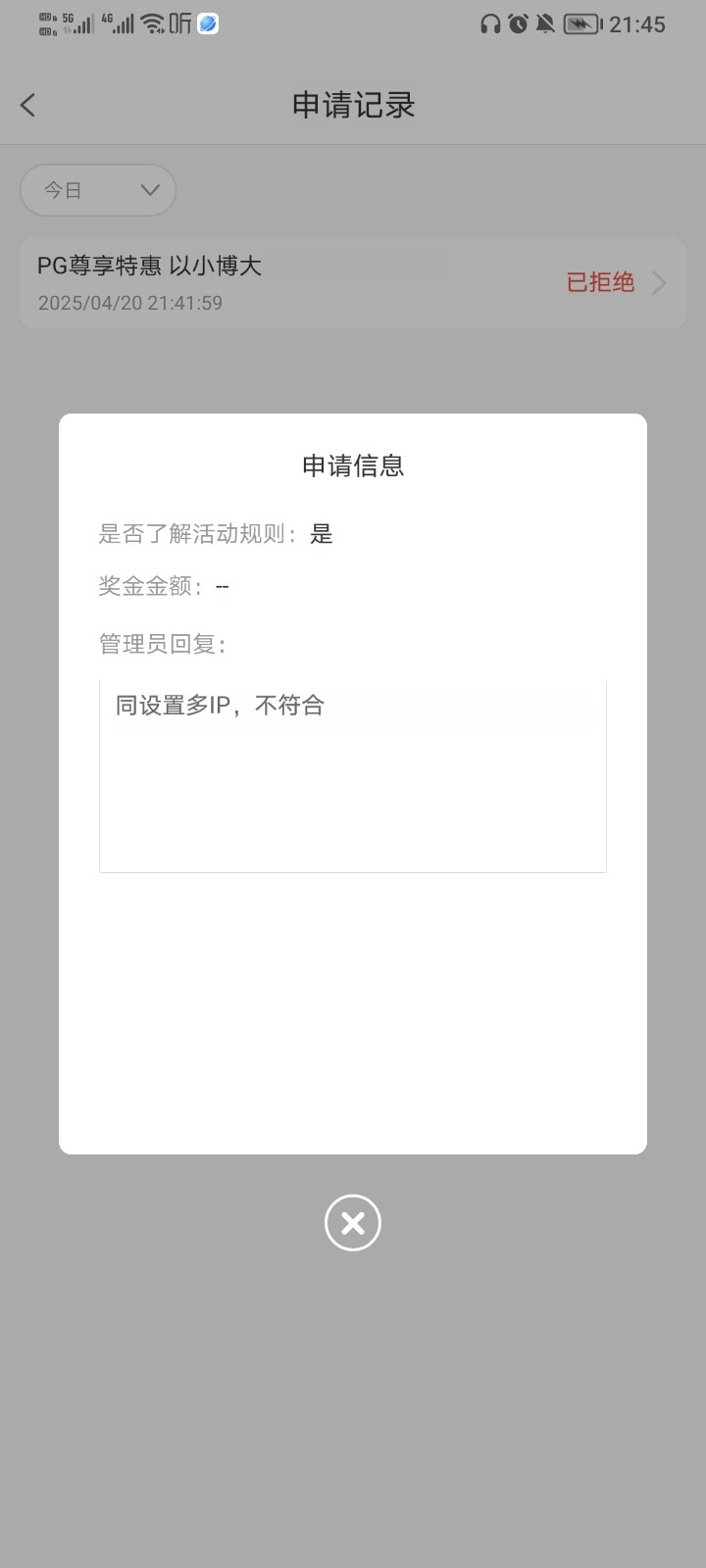Close the 申请信息 dialog
The height and width of the screenshot is (1568, 706).
point(353,1222)
